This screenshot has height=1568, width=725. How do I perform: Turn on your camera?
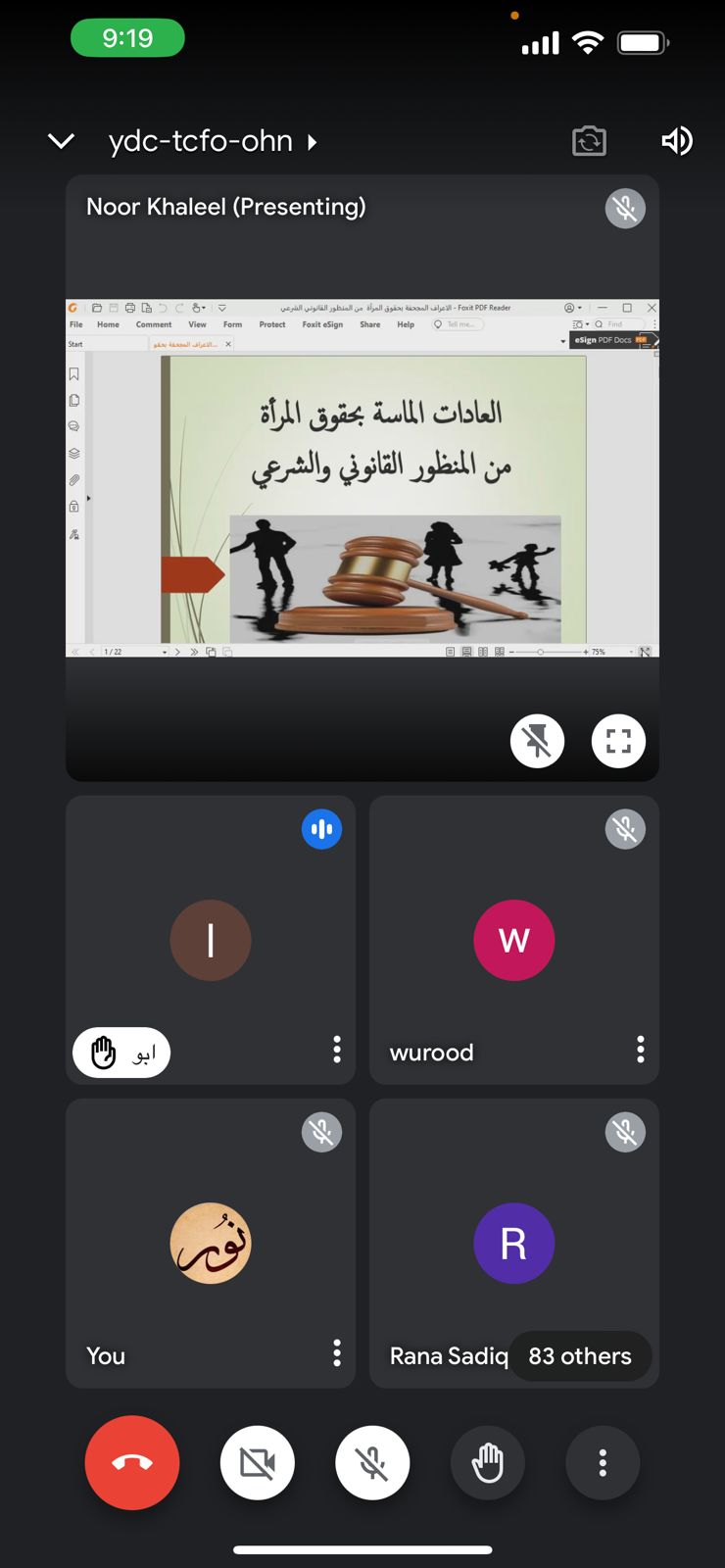click(258, 1463)
